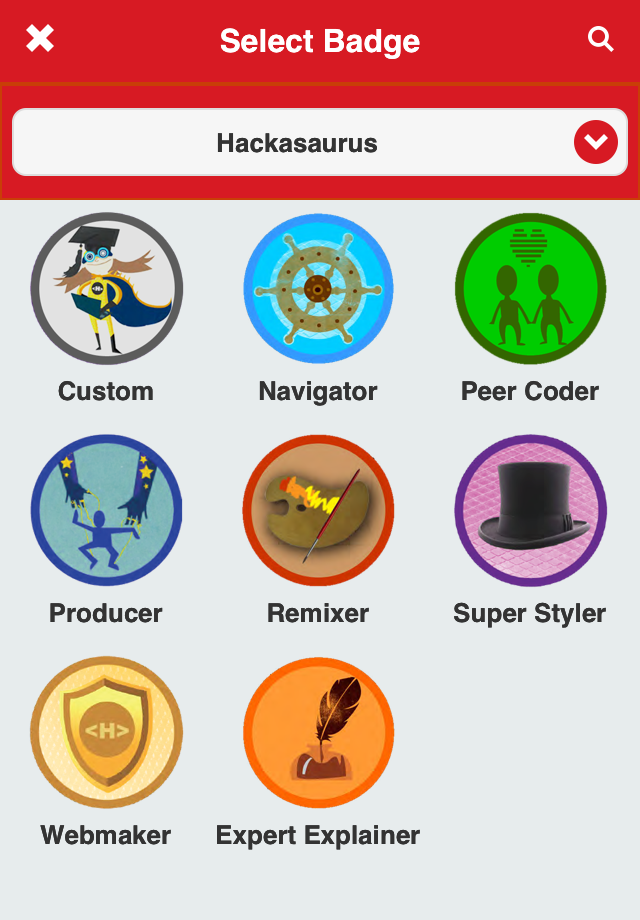Pick the Peer Coder badge
Viewport: 640px width, 920px height.
pyautogui.click(x=530, y=290)
